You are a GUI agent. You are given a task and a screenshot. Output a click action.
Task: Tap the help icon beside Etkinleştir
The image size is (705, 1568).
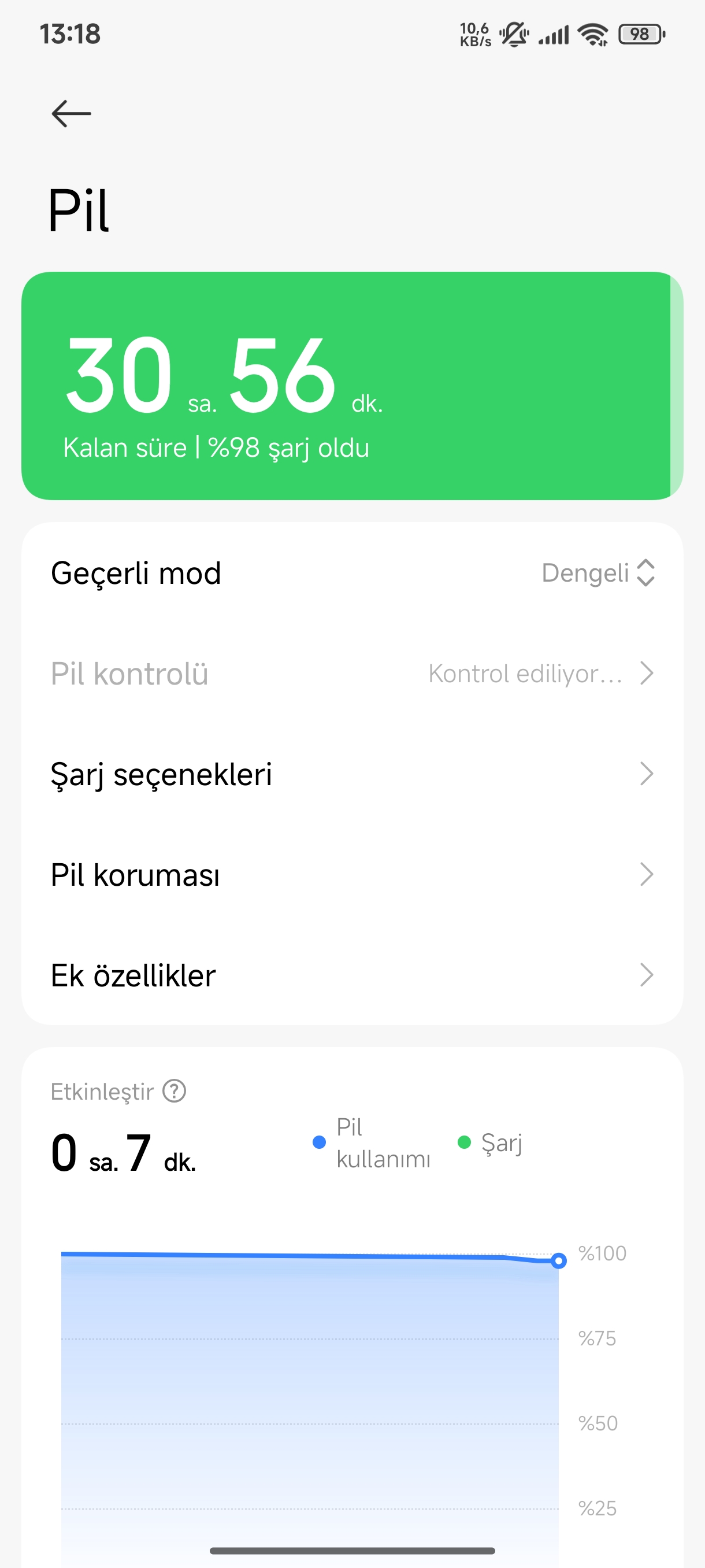coord(175,1092)
